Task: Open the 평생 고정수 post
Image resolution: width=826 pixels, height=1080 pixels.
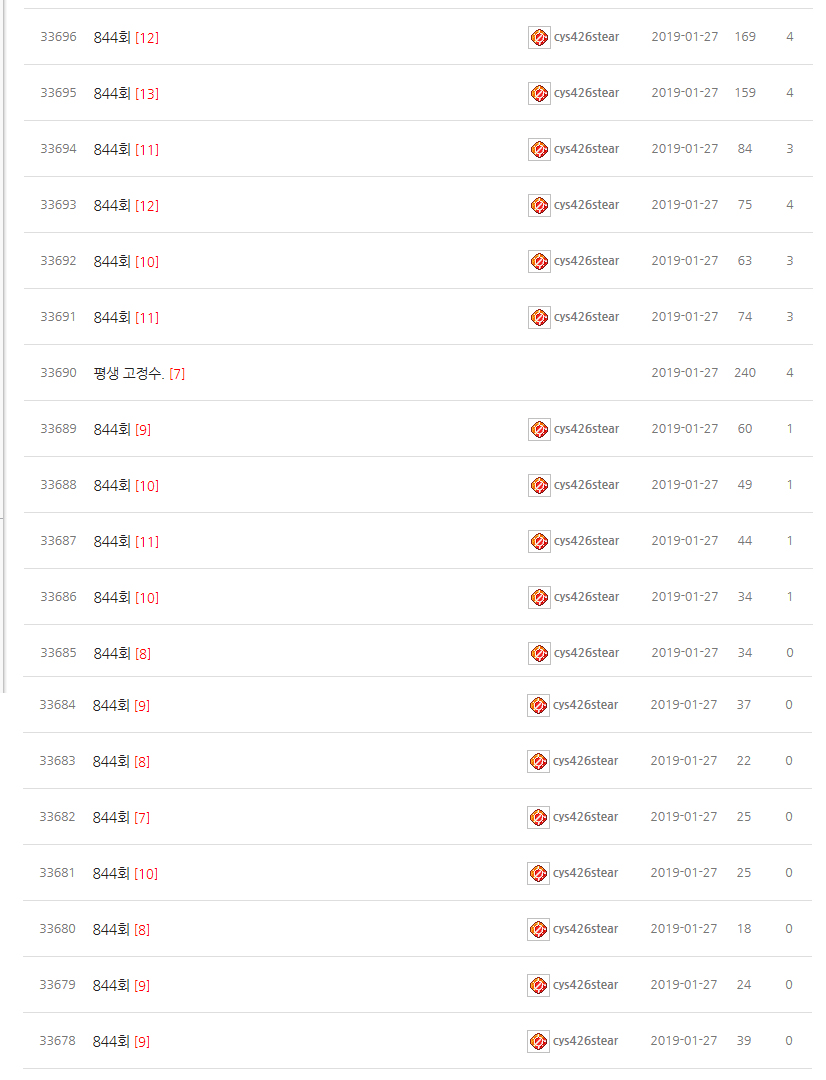Action: tap(128, 373)
